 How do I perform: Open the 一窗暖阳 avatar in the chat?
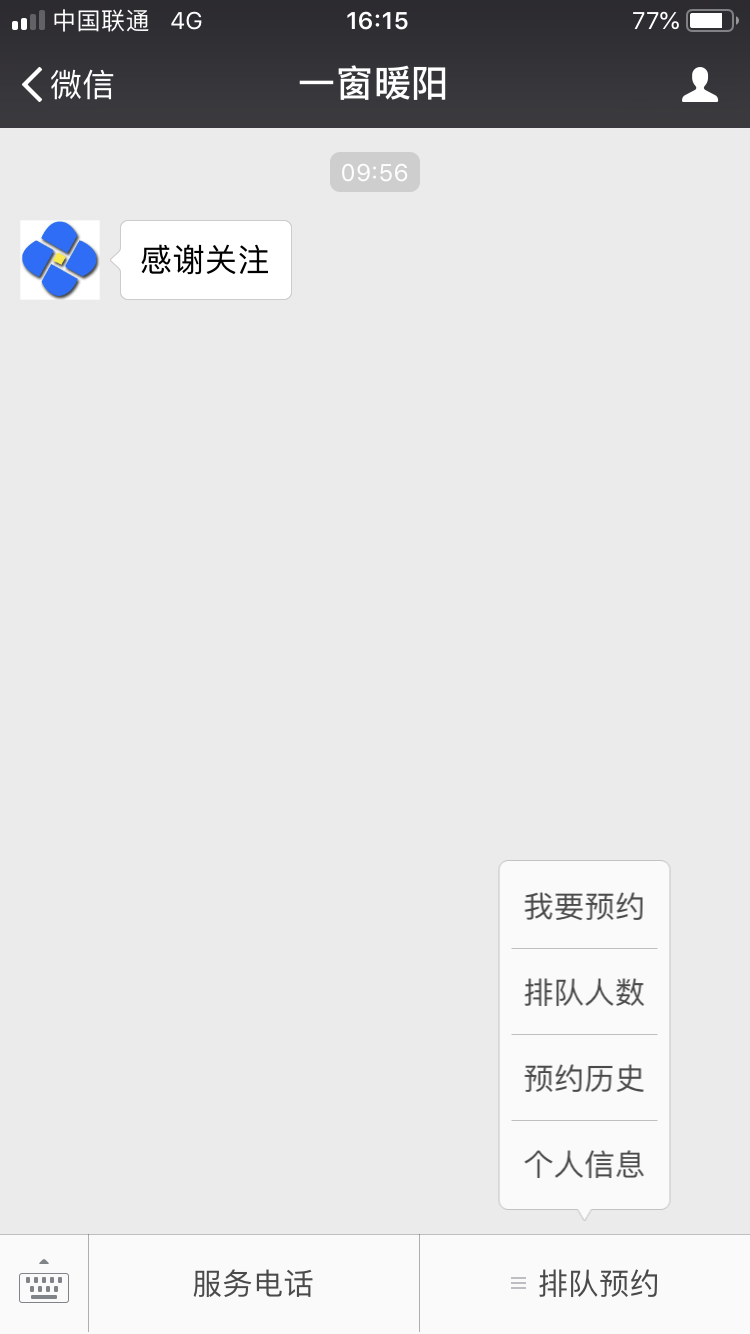click(x=60, y=260)
